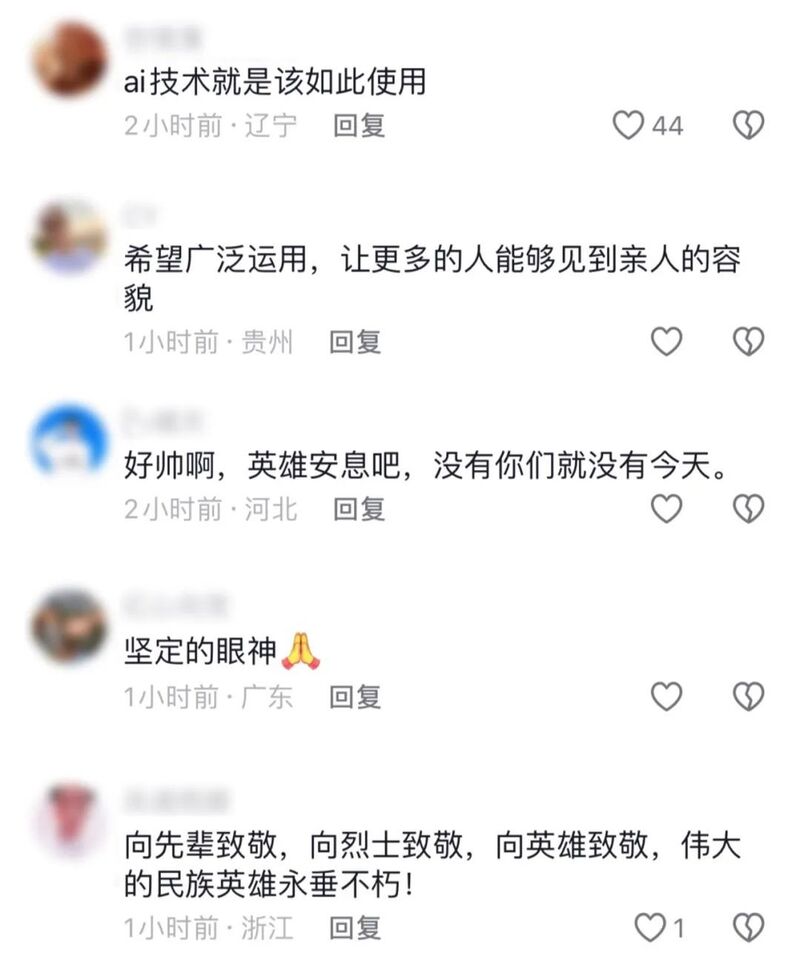
Task: Like the comment '向先辈致敬，向烈士致敬'
Action: coord(651,927)
